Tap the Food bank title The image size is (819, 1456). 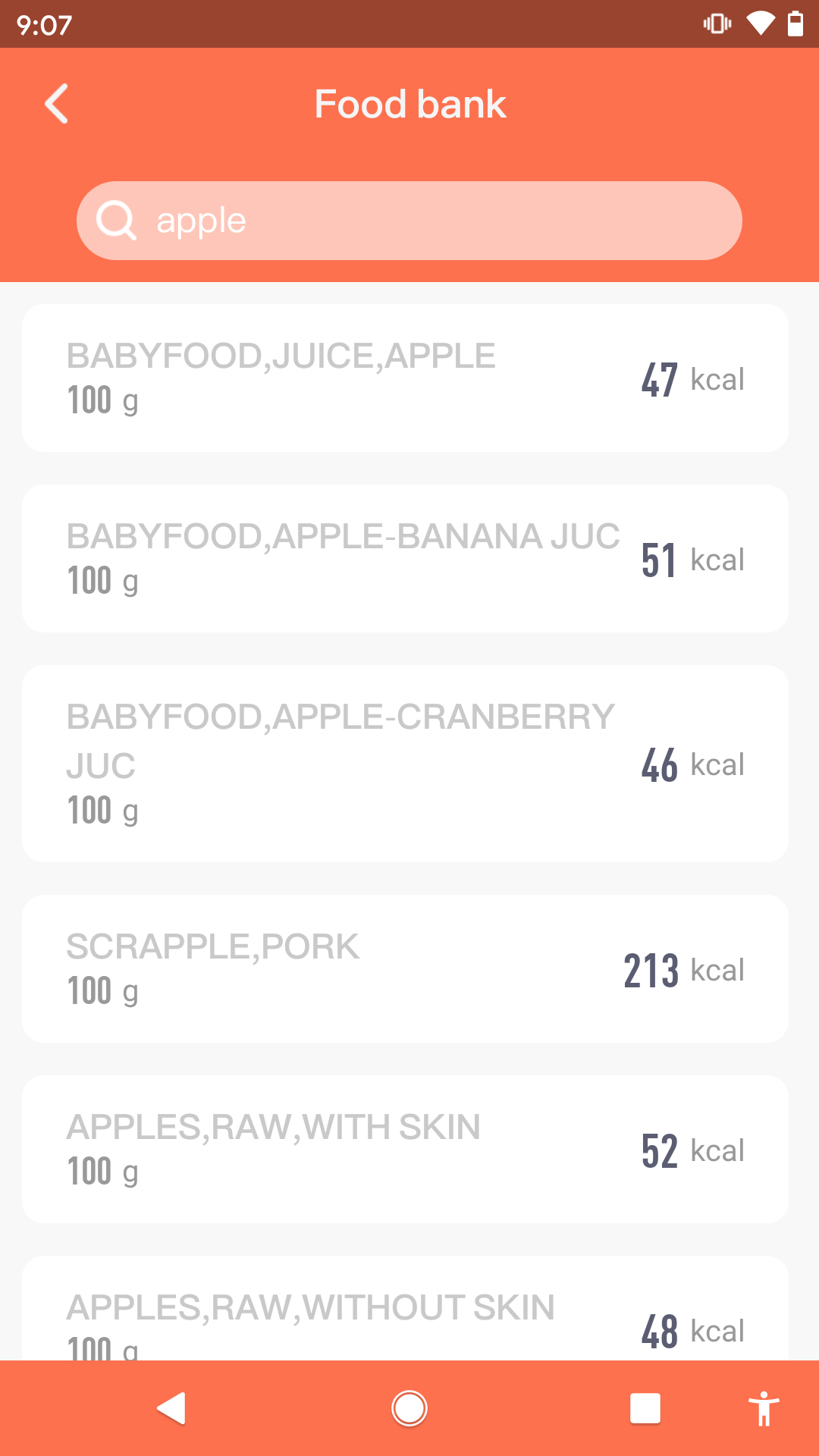409,103
